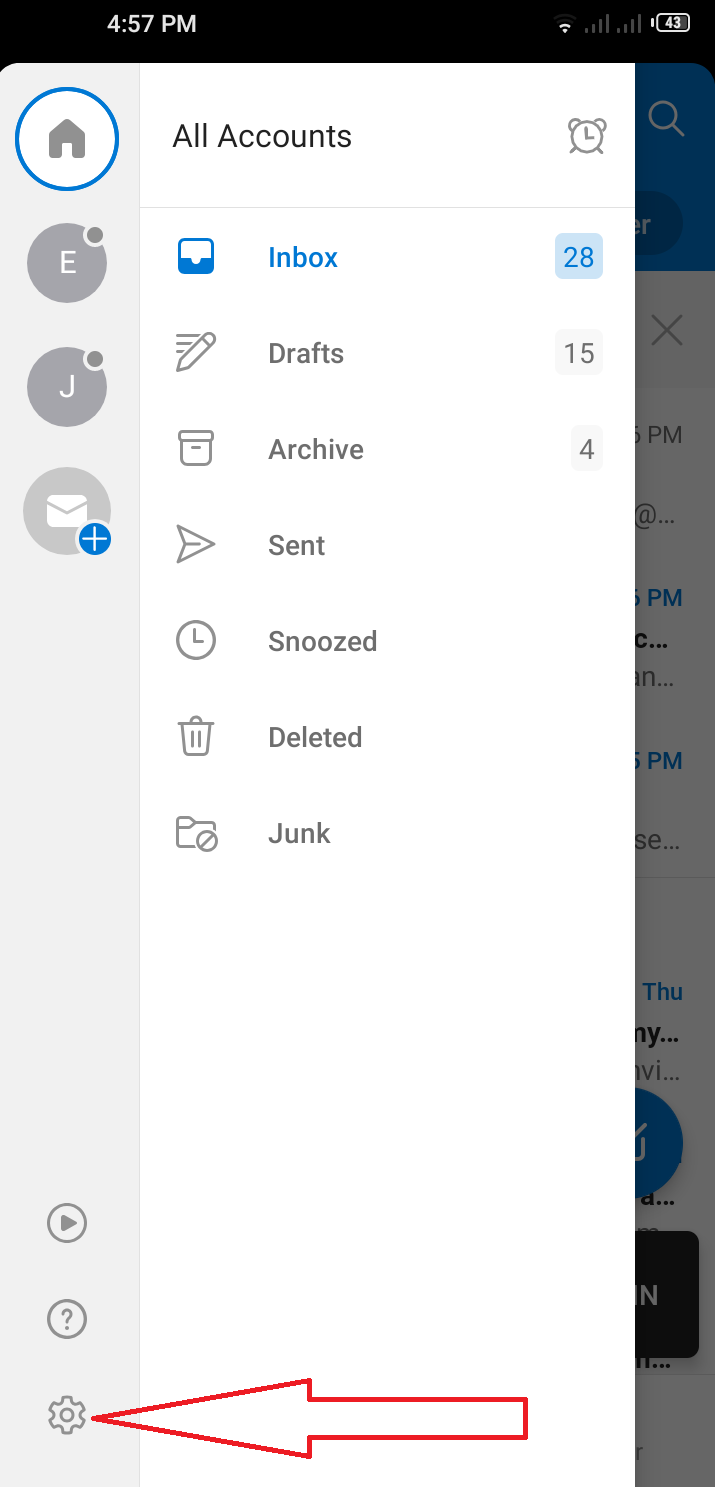Switch to the E account avatar
The height and width of the screenshot is (1489, 717).
coord(67,263)
